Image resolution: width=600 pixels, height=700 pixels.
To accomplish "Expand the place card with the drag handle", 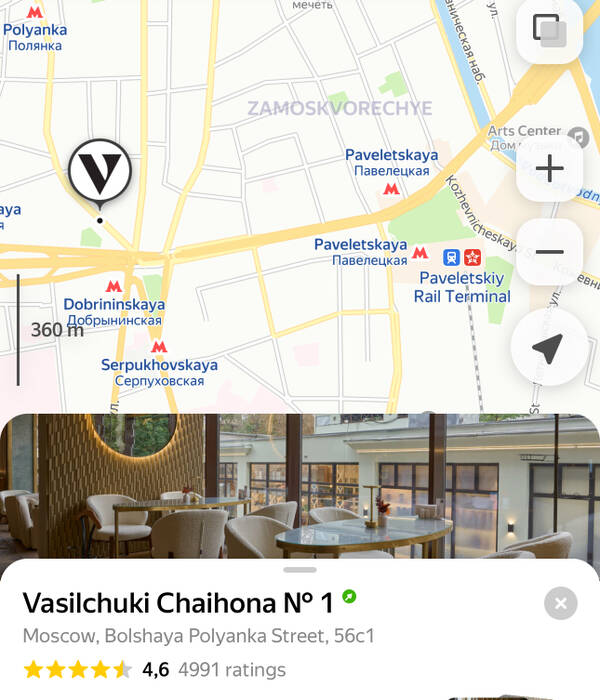I will [x=300, y=570].
